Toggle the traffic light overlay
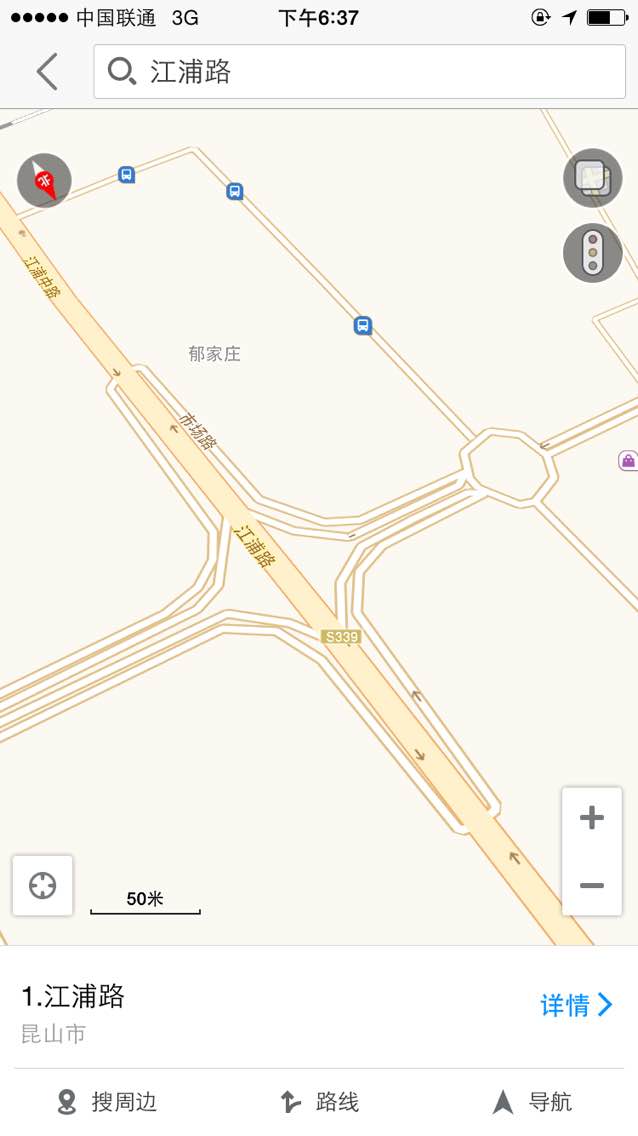 [x=592, y=252]
